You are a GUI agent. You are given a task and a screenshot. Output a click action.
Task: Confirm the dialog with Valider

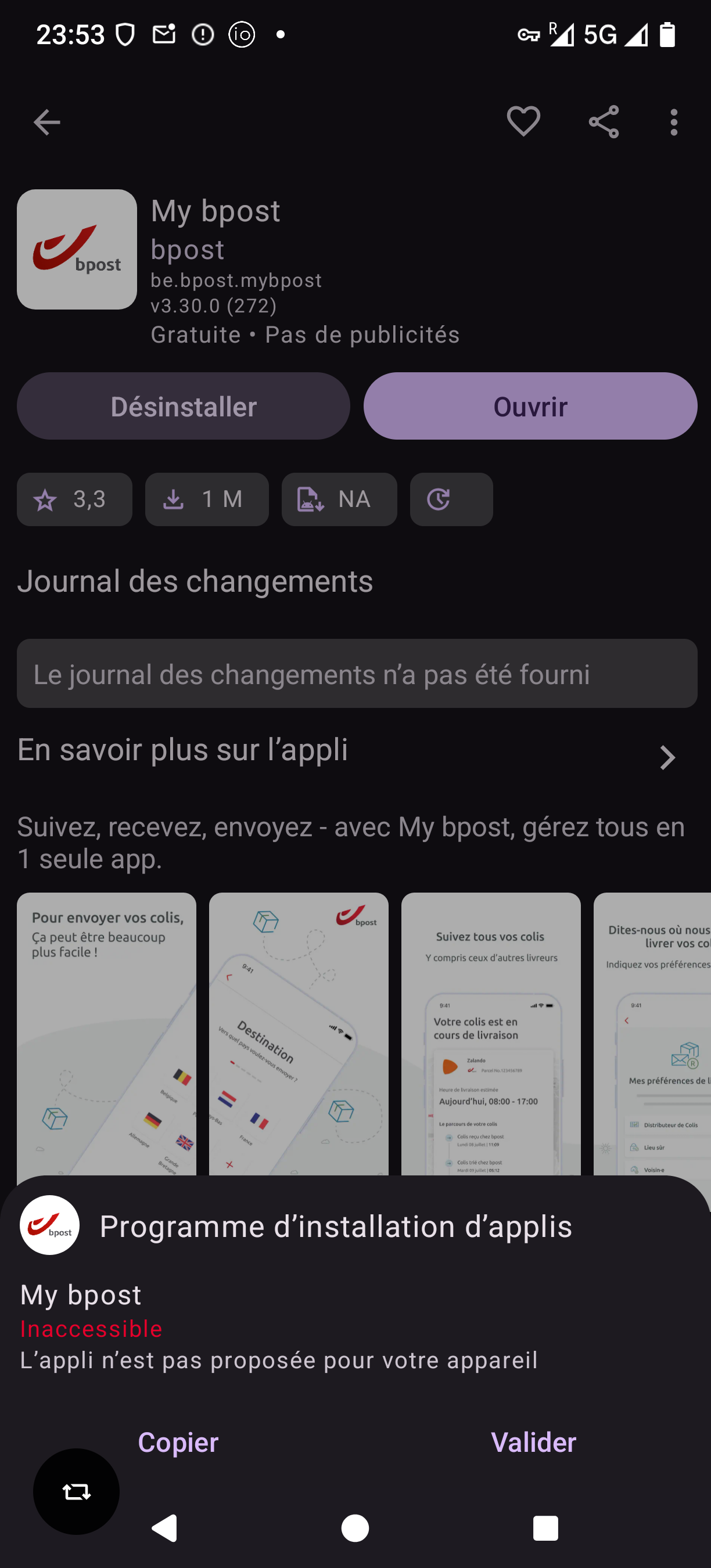tap(533, 1442)
